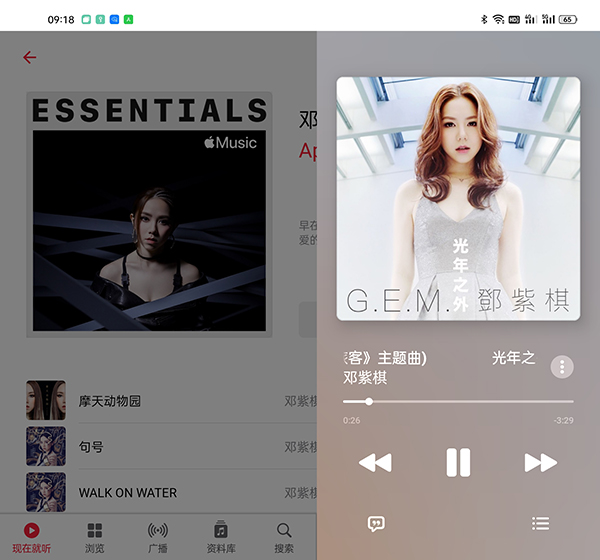The height and width of the screenshot is (560, 600).
Task: Go back using the red arrow
Action: click(29, 58)
